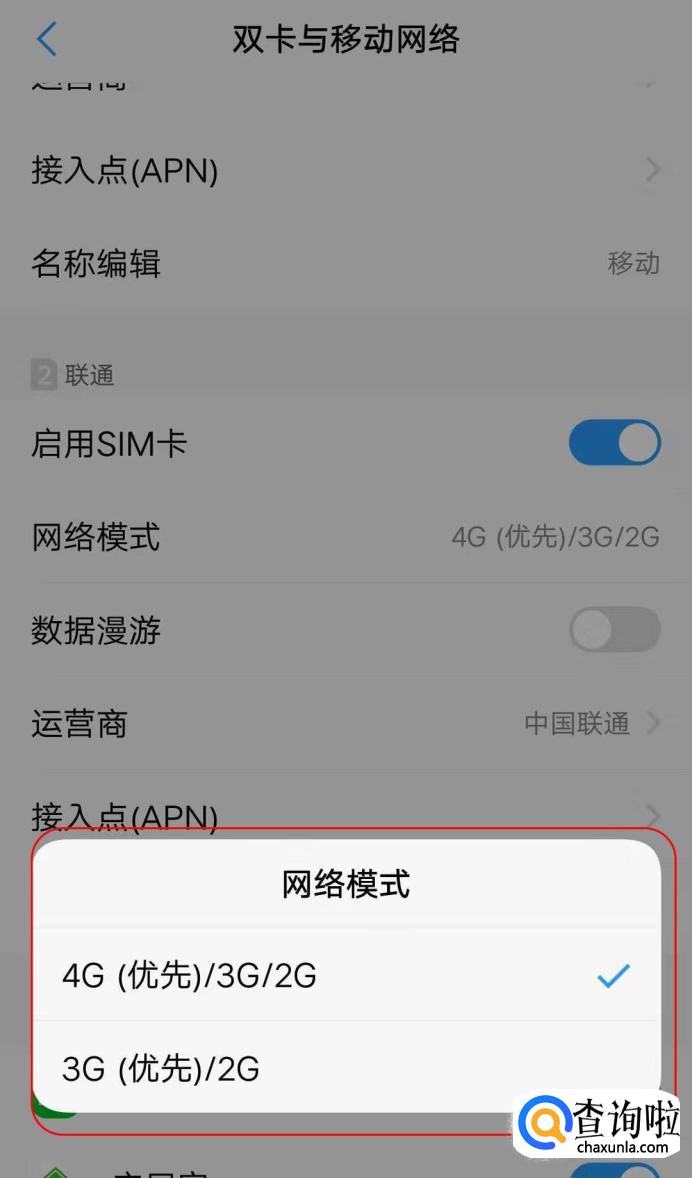The width and height of the screenshot is (692, 1178).
Task: Open 接入点(APN) above 名称编辑
Action: [345, 171]
